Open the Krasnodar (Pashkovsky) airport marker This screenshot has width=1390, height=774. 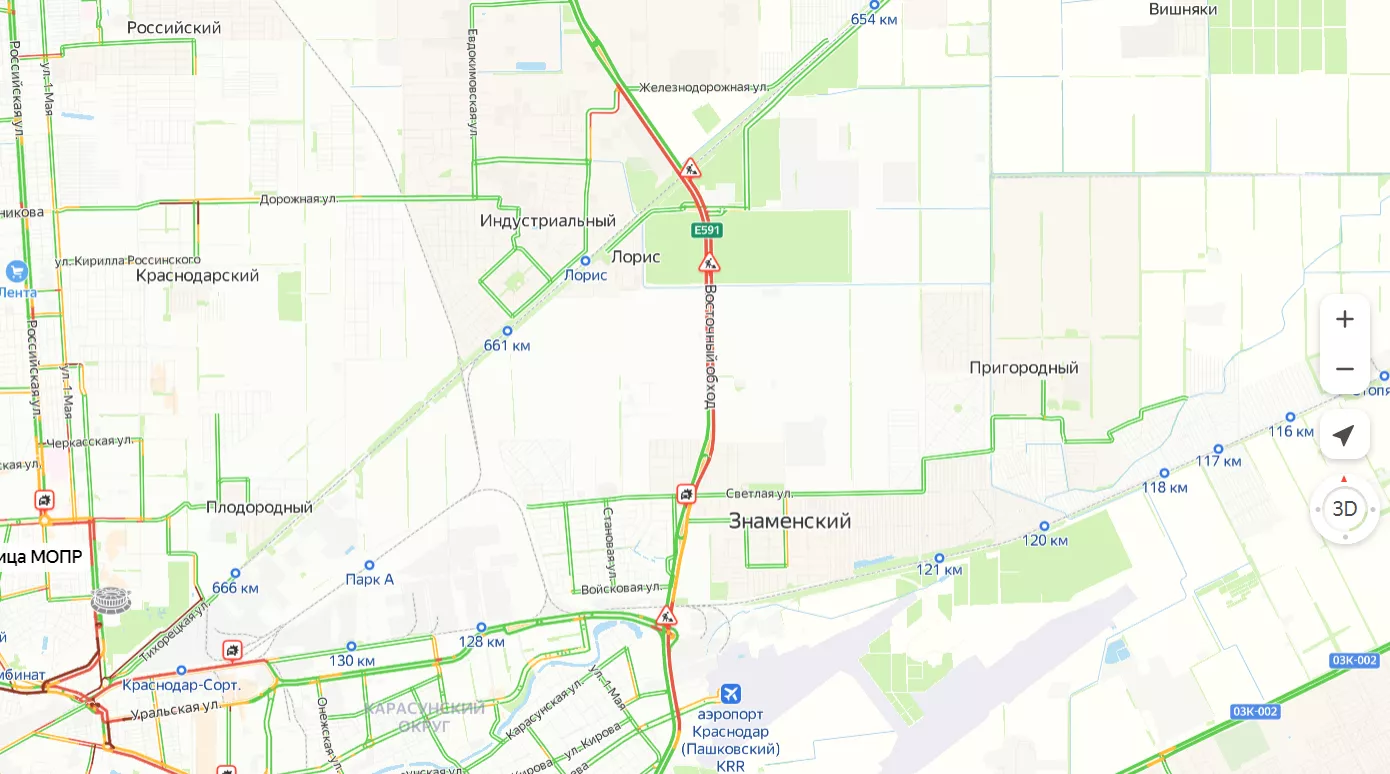731,694
